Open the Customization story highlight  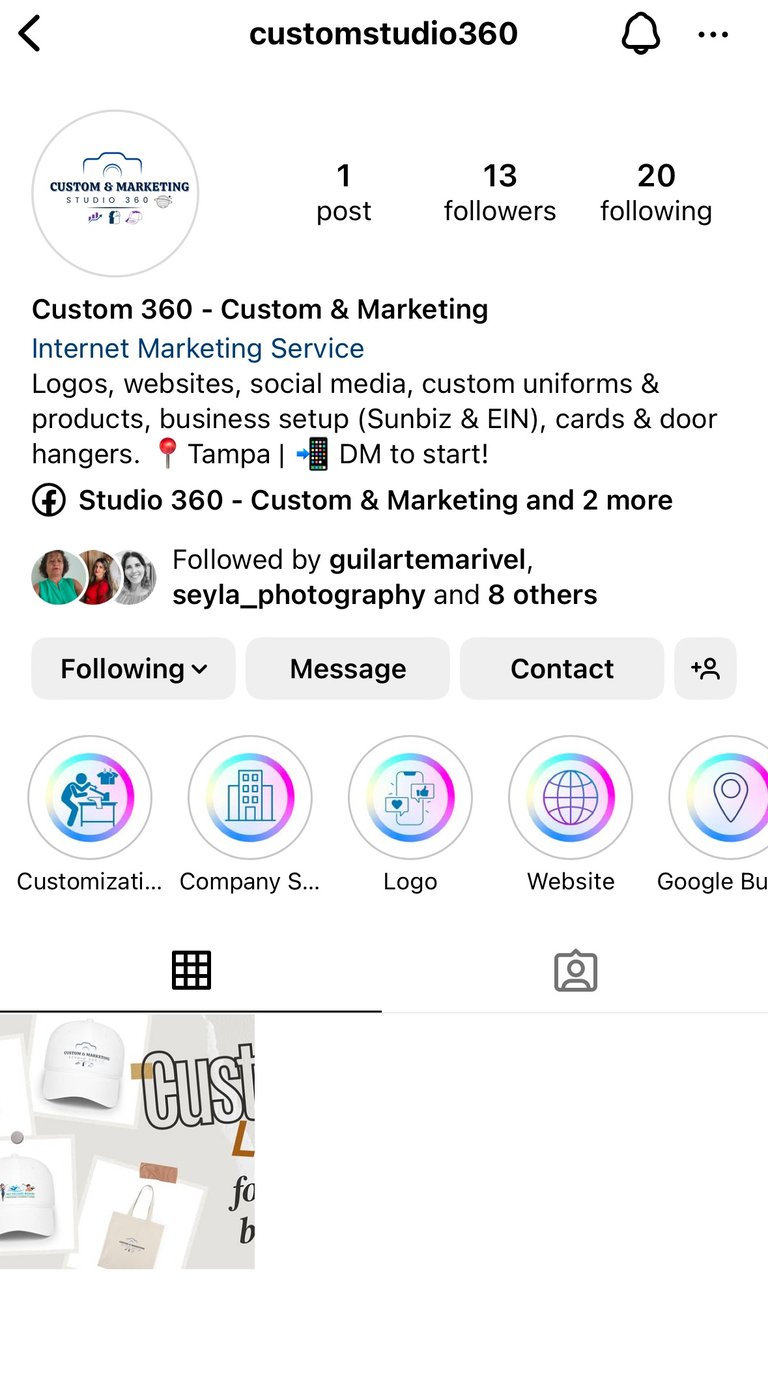[90, 798]
